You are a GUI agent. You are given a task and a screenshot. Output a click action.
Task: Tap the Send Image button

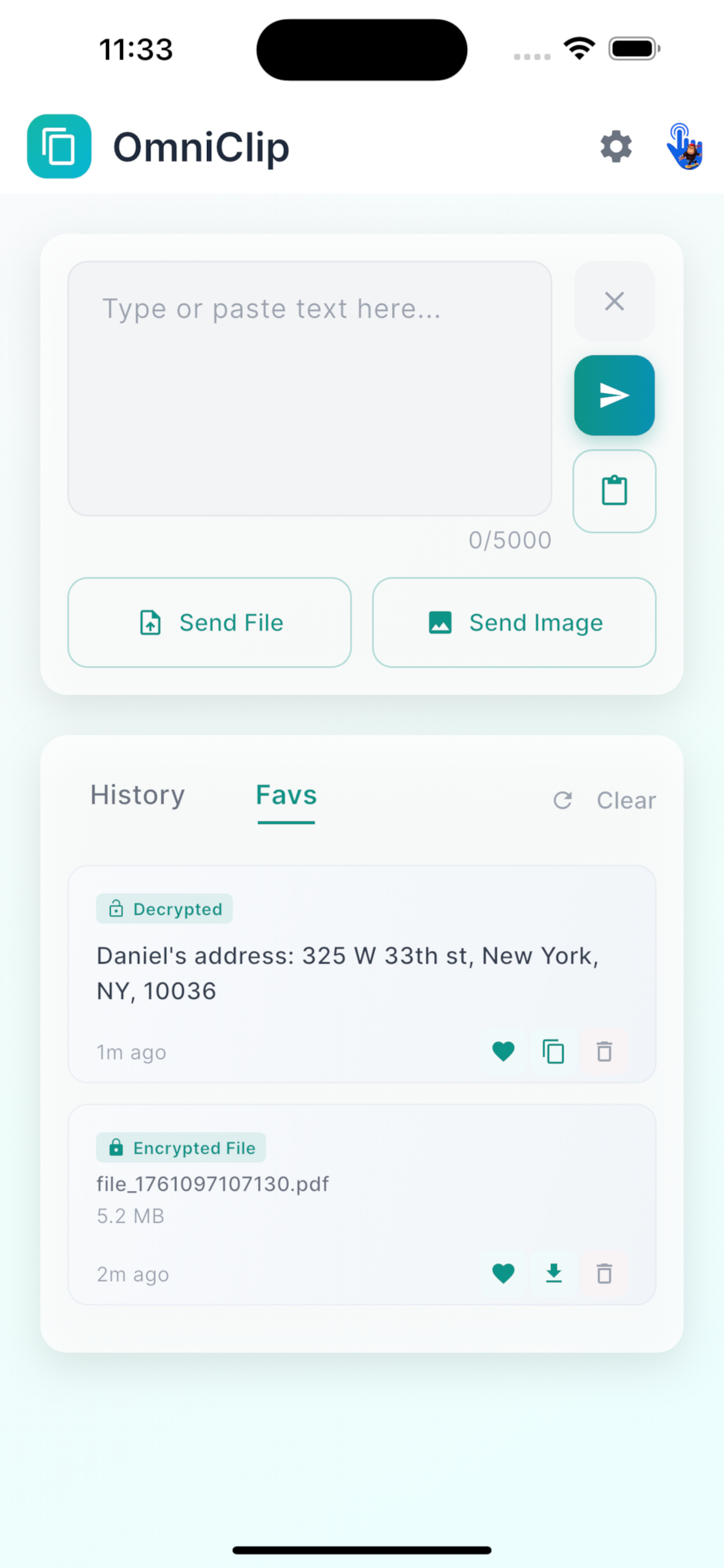tap(514, 622)
